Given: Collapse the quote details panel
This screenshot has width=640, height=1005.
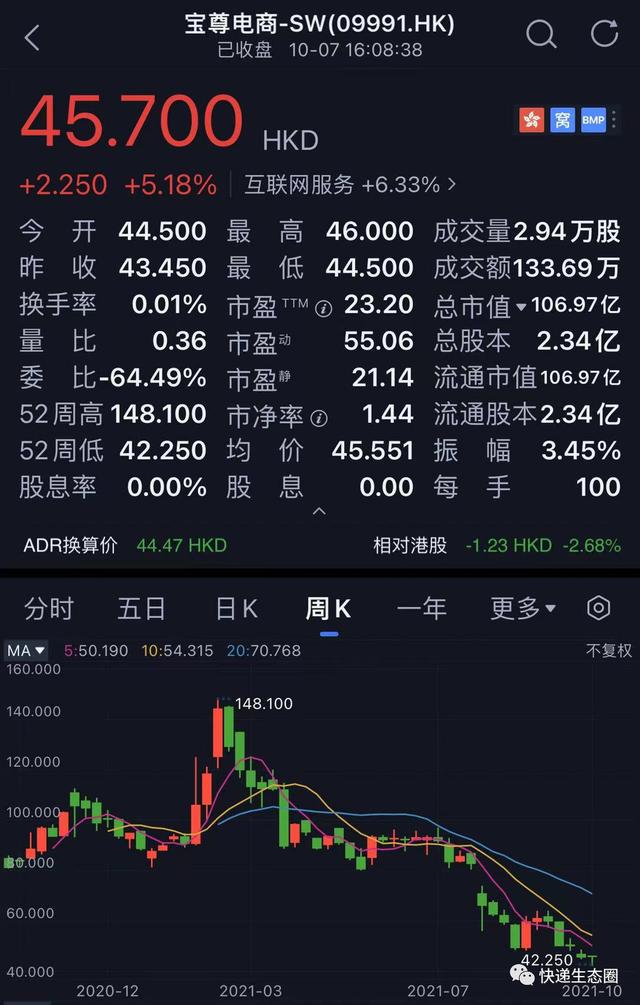Looking at the screenshot, I should tap(319, 511).
